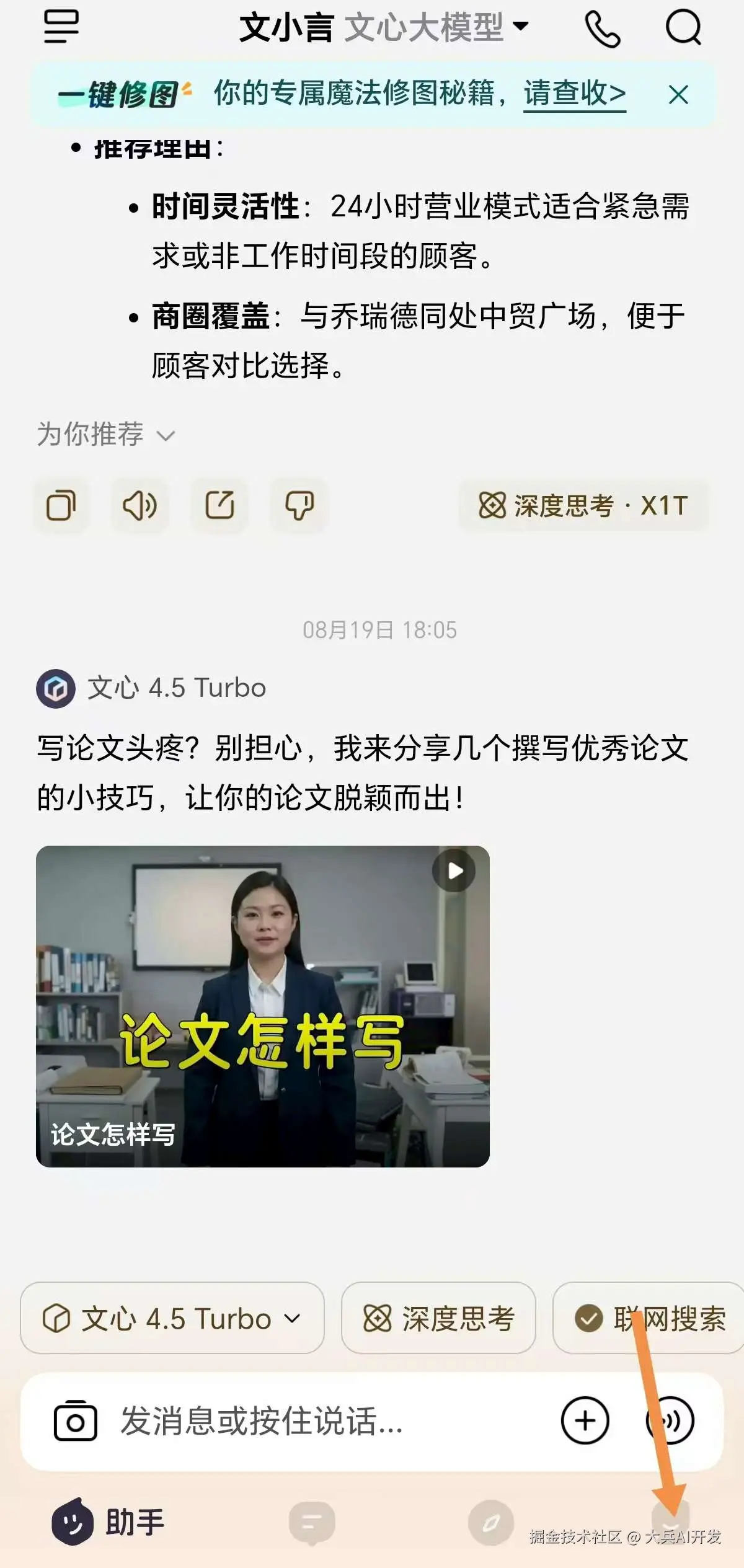Open the search icon
Image resolution: width=744 pixels, height=1568 pixels.
683,28
